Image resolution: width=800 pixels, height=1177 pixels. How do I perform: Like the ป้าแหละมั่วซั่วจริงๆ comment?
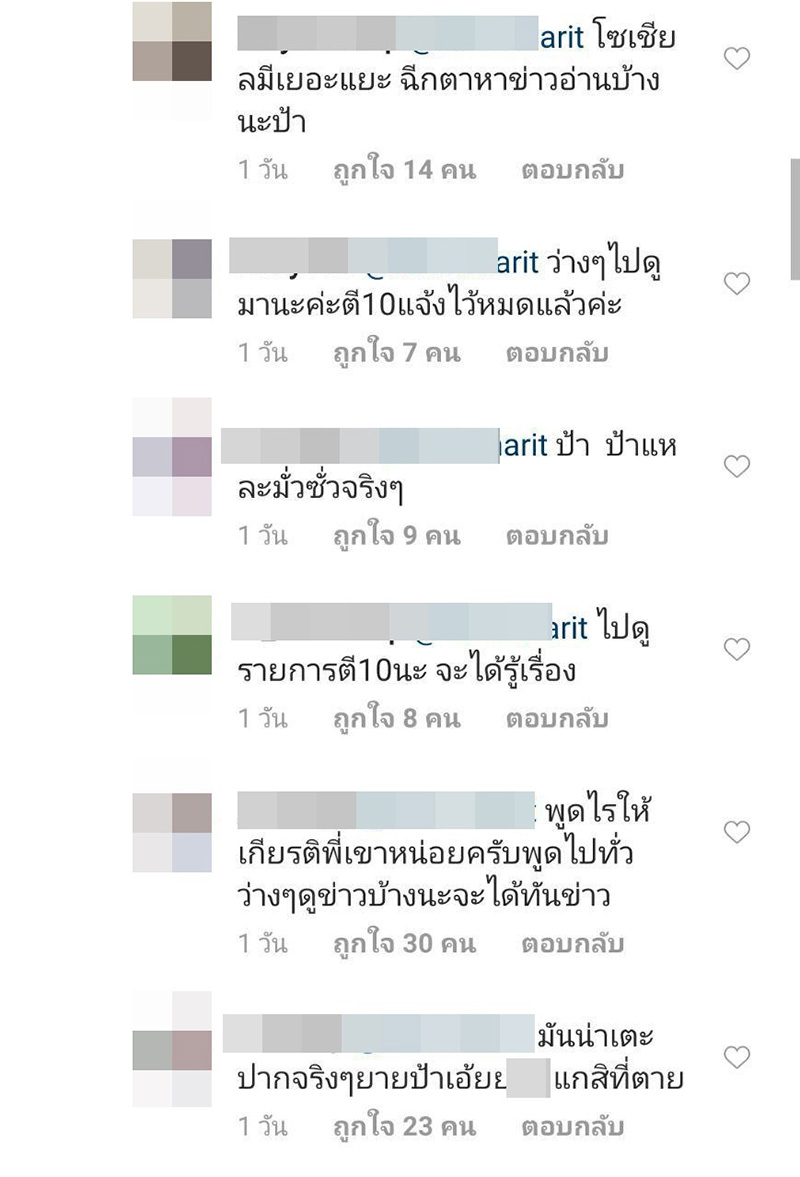737,466
